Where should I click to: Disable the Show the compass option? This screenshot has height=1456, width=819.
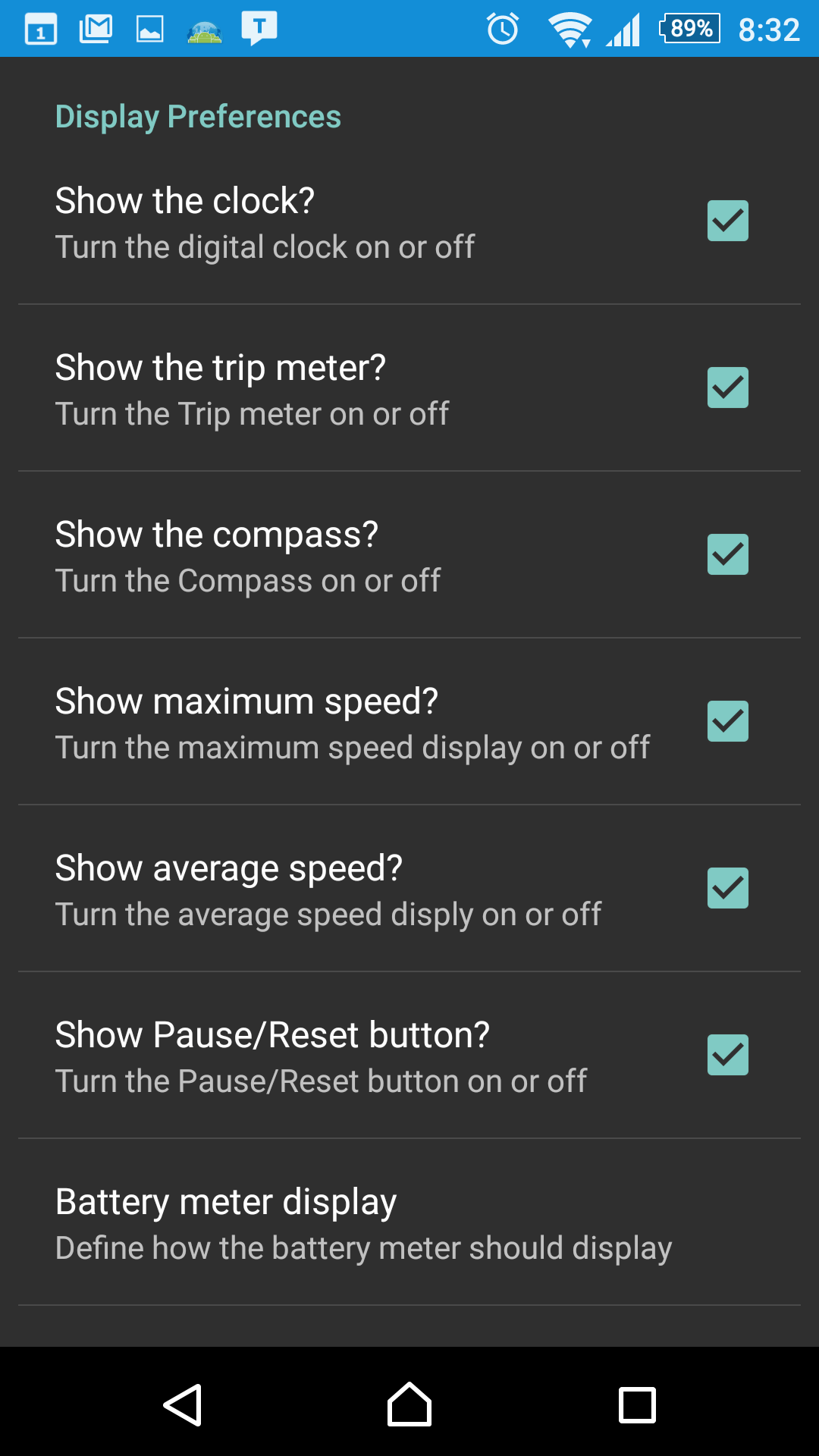(727, 554)
